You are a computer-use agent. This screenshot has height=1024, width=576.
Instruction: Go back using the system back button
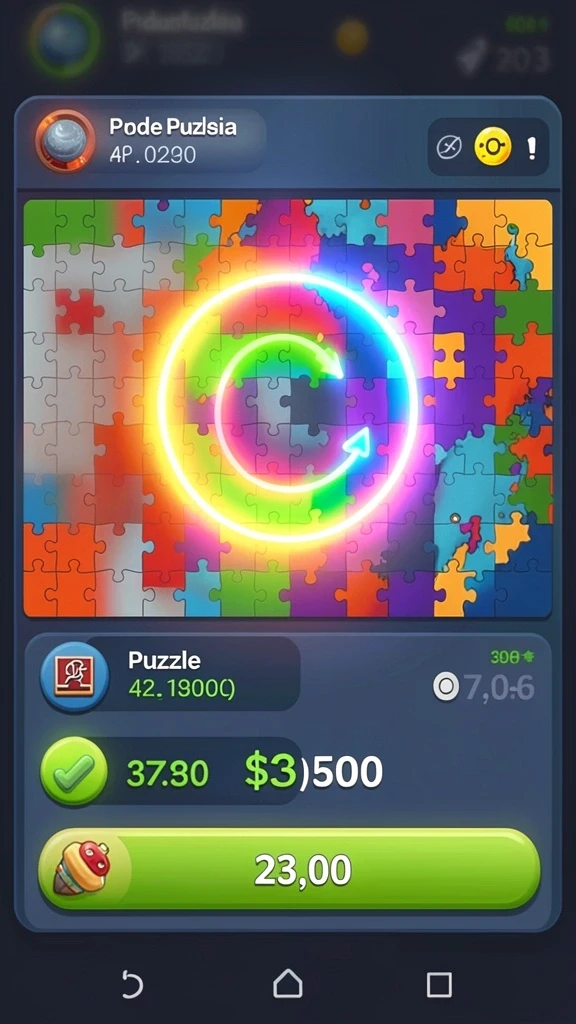tap(131, 984)
